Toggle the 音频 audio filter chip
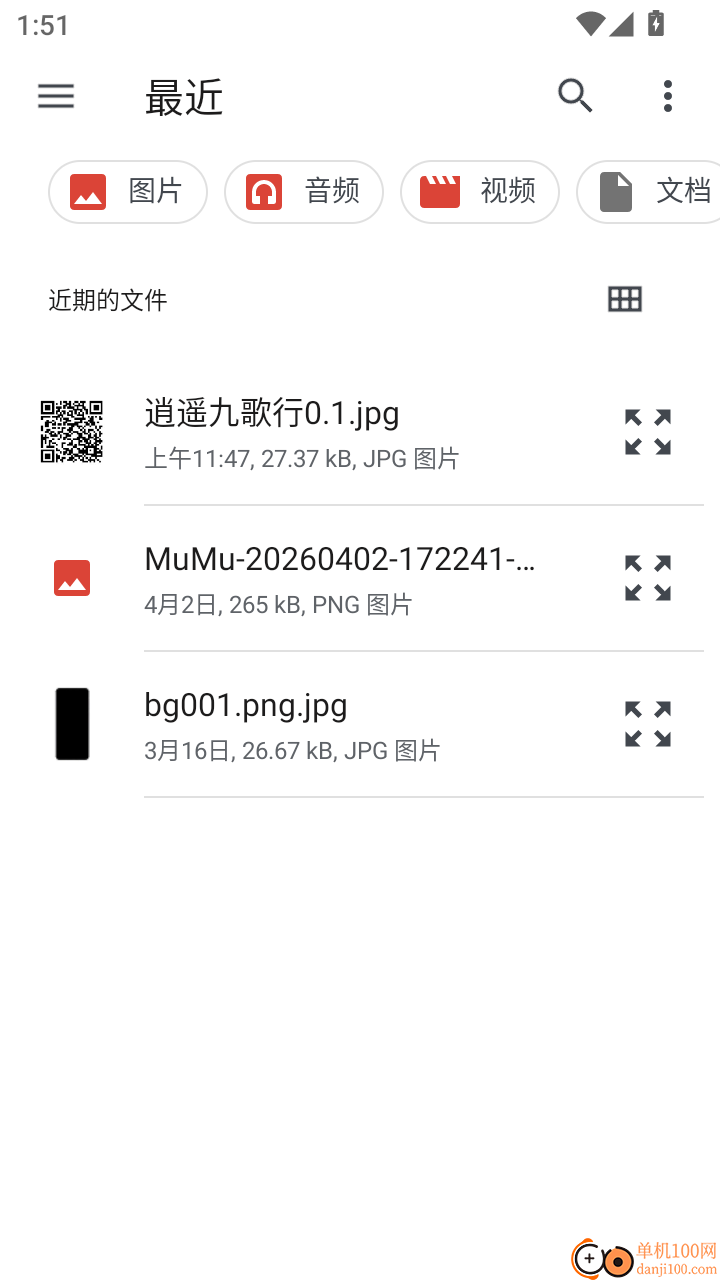This screenshot has width=720, height=1280. tap(304, 192)
